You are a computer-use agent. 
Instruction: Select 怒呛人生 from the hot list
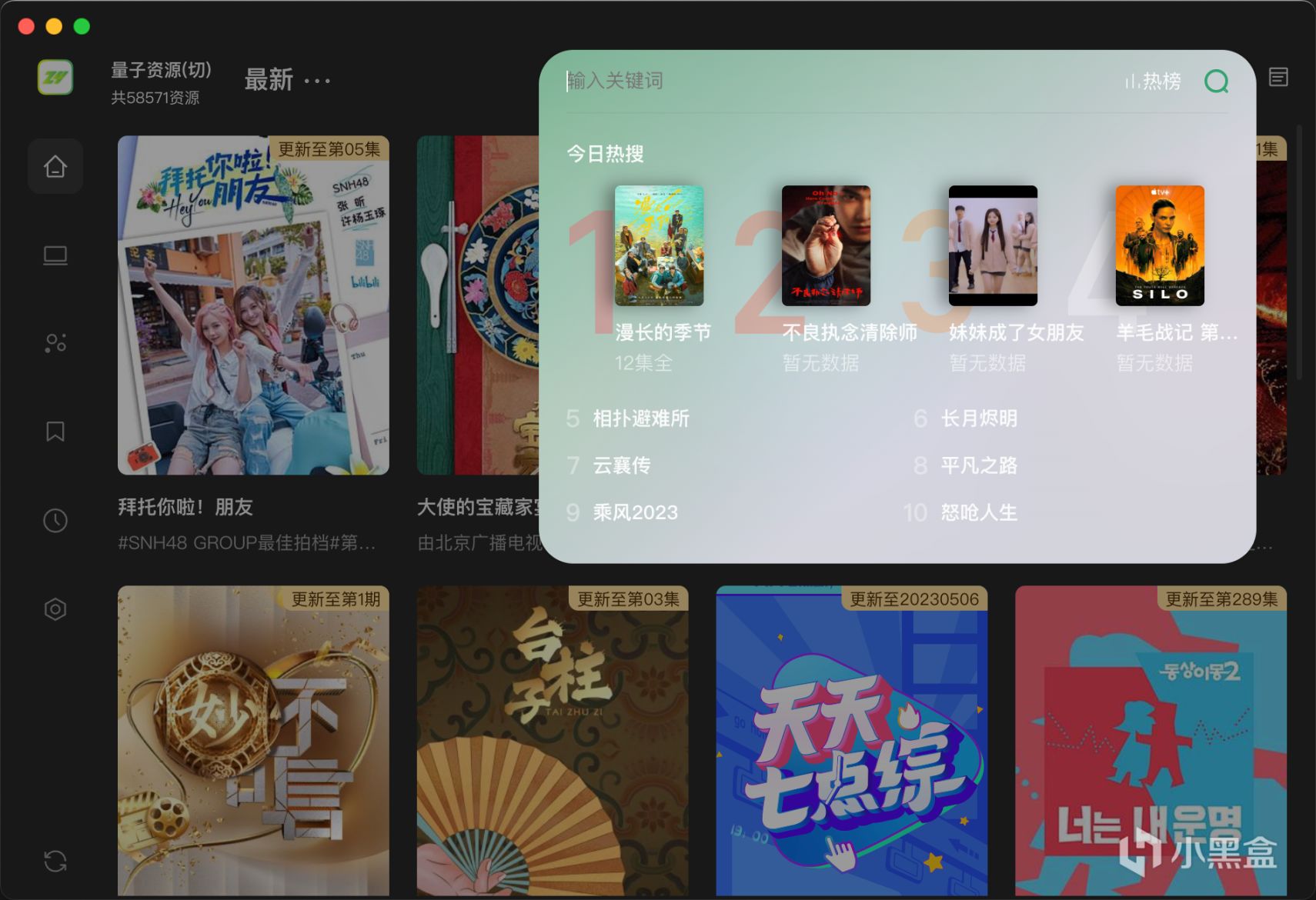coord(979,512)
